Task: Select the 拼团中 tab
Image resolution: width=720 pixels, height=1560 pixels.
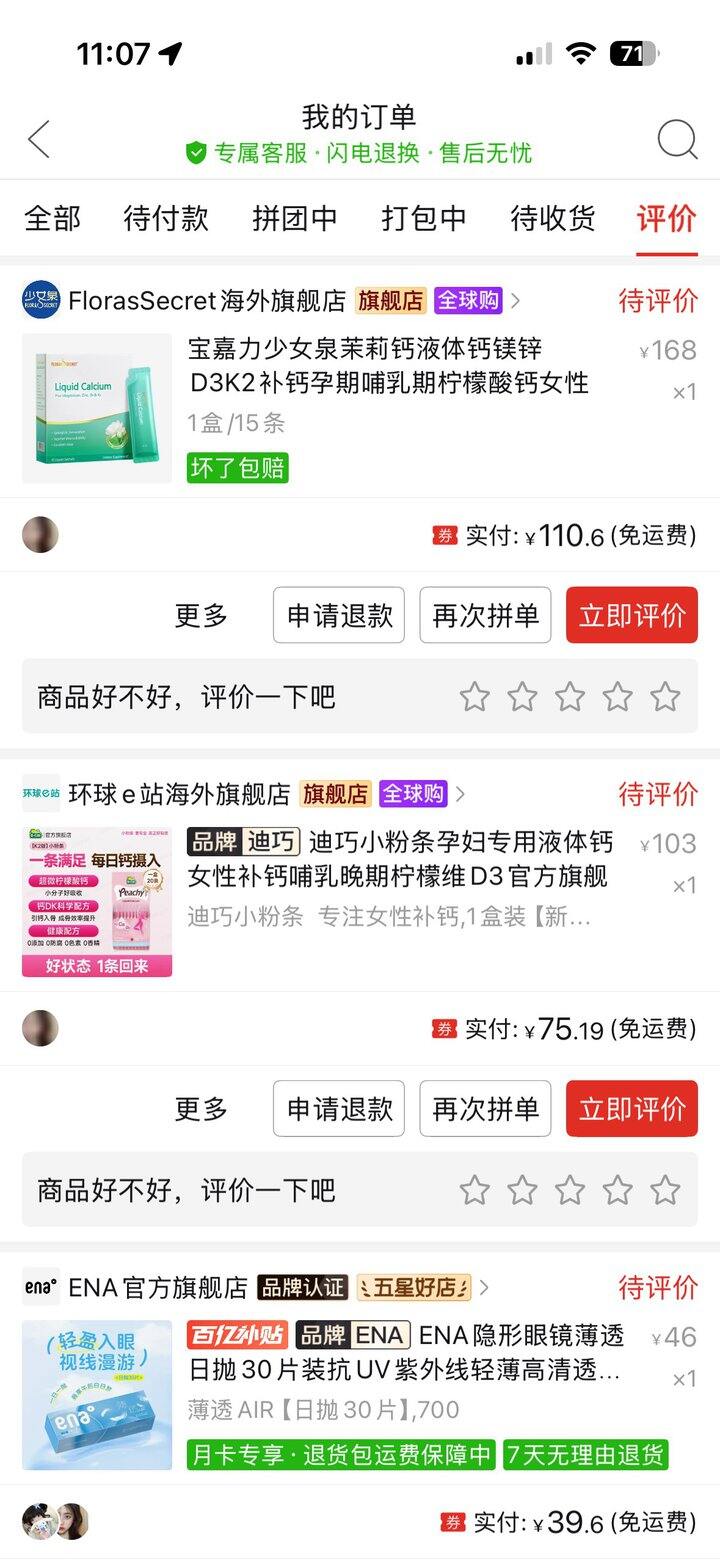Action: point(295,218)
